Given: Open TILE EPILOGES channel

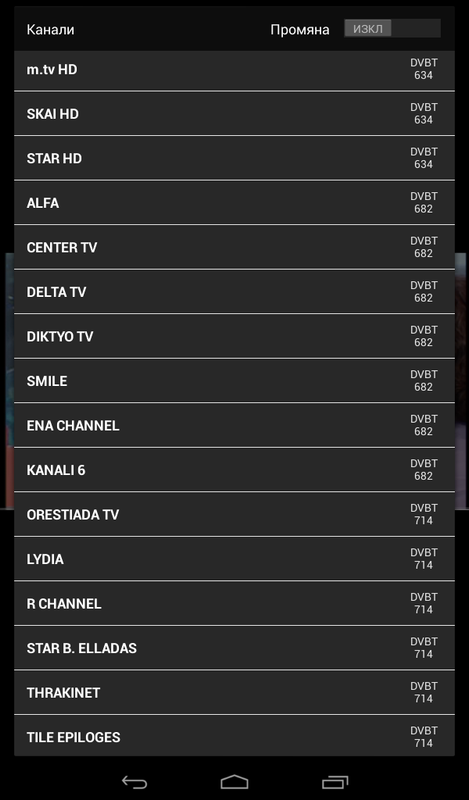Looking at the screenshot, I should pos(234,736).
